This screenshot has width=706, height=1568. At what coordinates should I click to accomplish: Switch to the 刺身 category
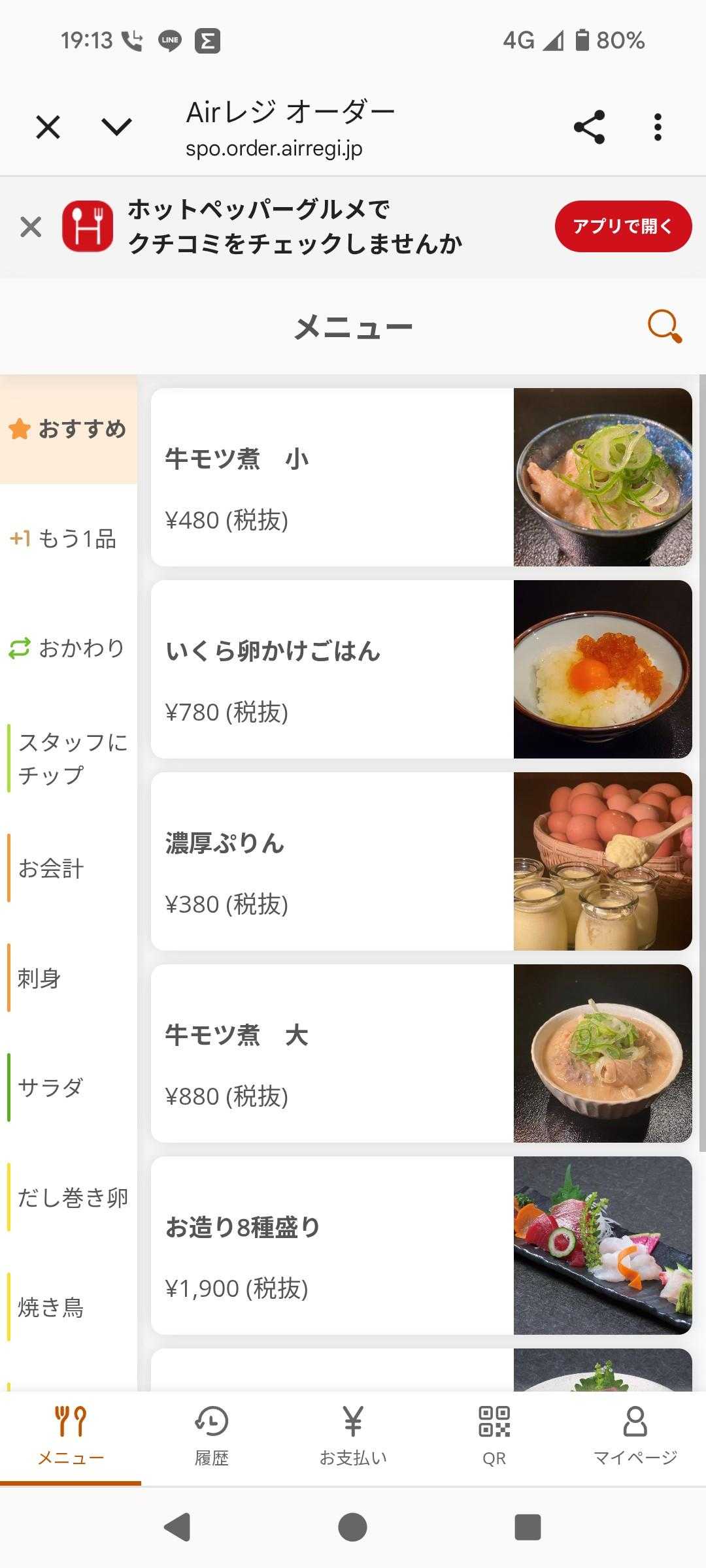69,978
